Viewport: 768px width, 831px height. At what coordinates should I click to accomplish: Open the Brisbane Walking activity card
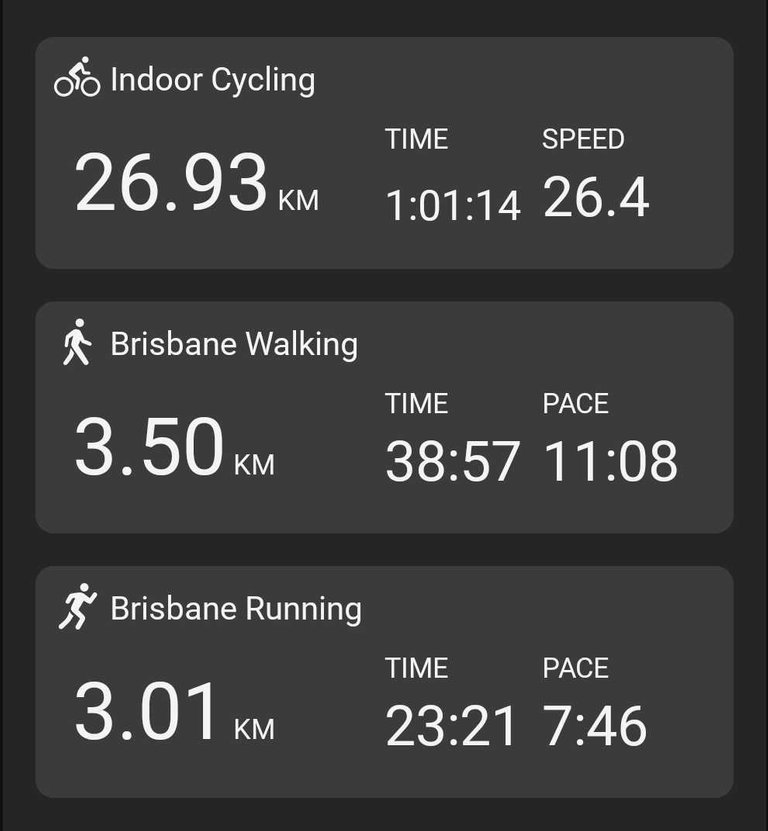(x=384, y=417)
